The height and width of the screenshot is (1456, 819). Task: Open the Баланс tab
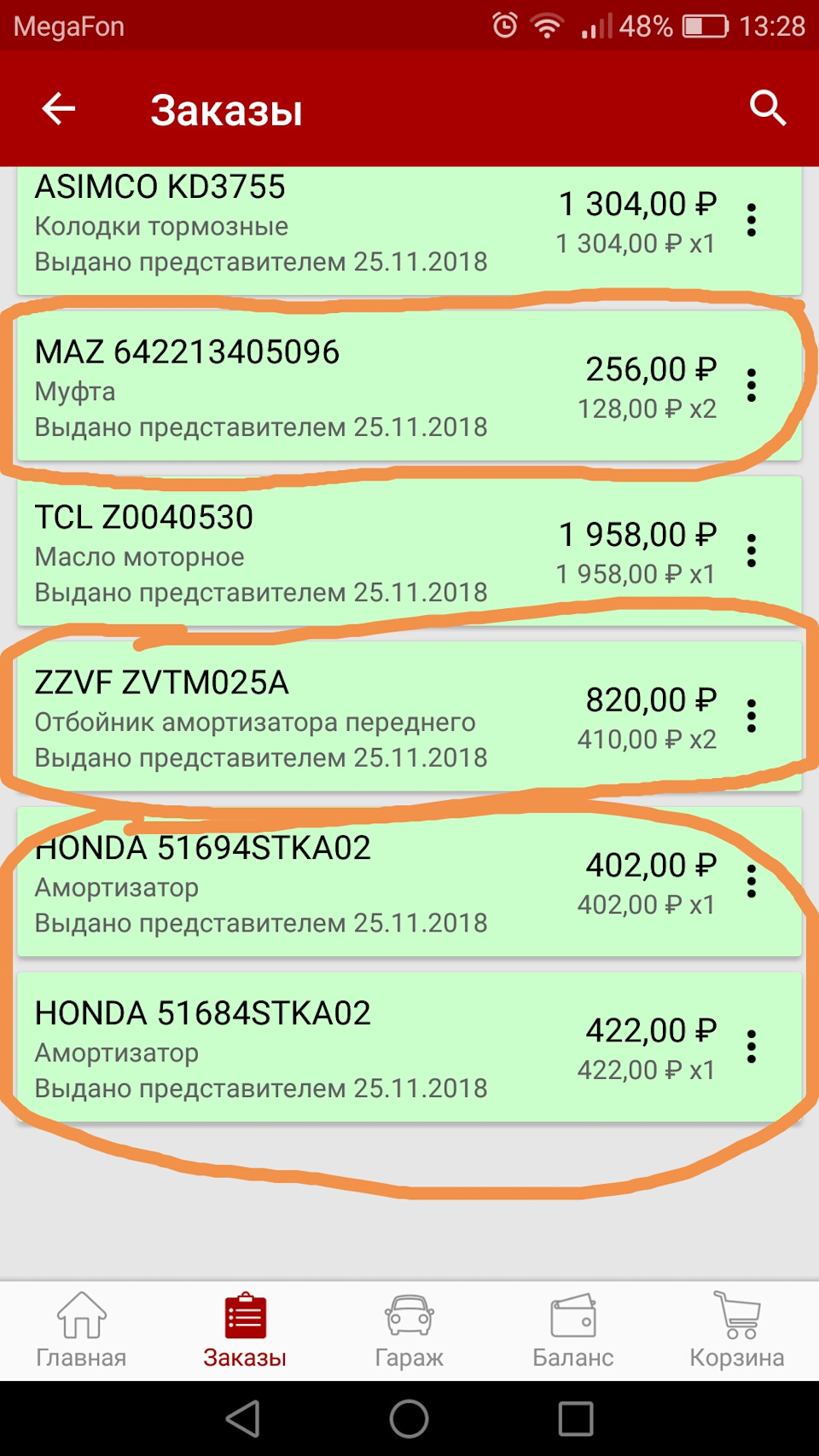point(572,1331)
